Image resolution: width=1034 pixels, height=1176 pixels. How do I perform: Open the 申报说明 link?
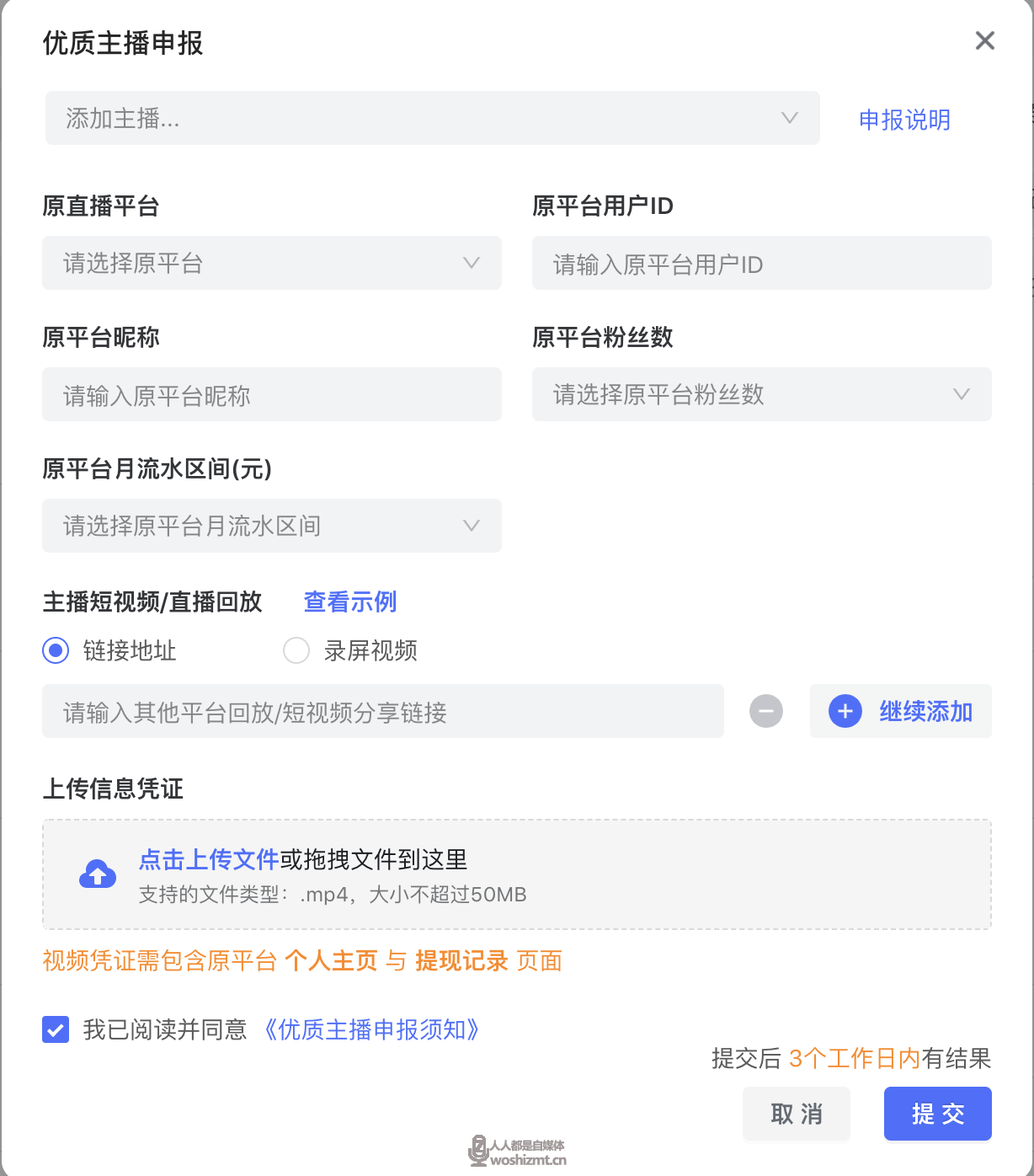[904, 120]
